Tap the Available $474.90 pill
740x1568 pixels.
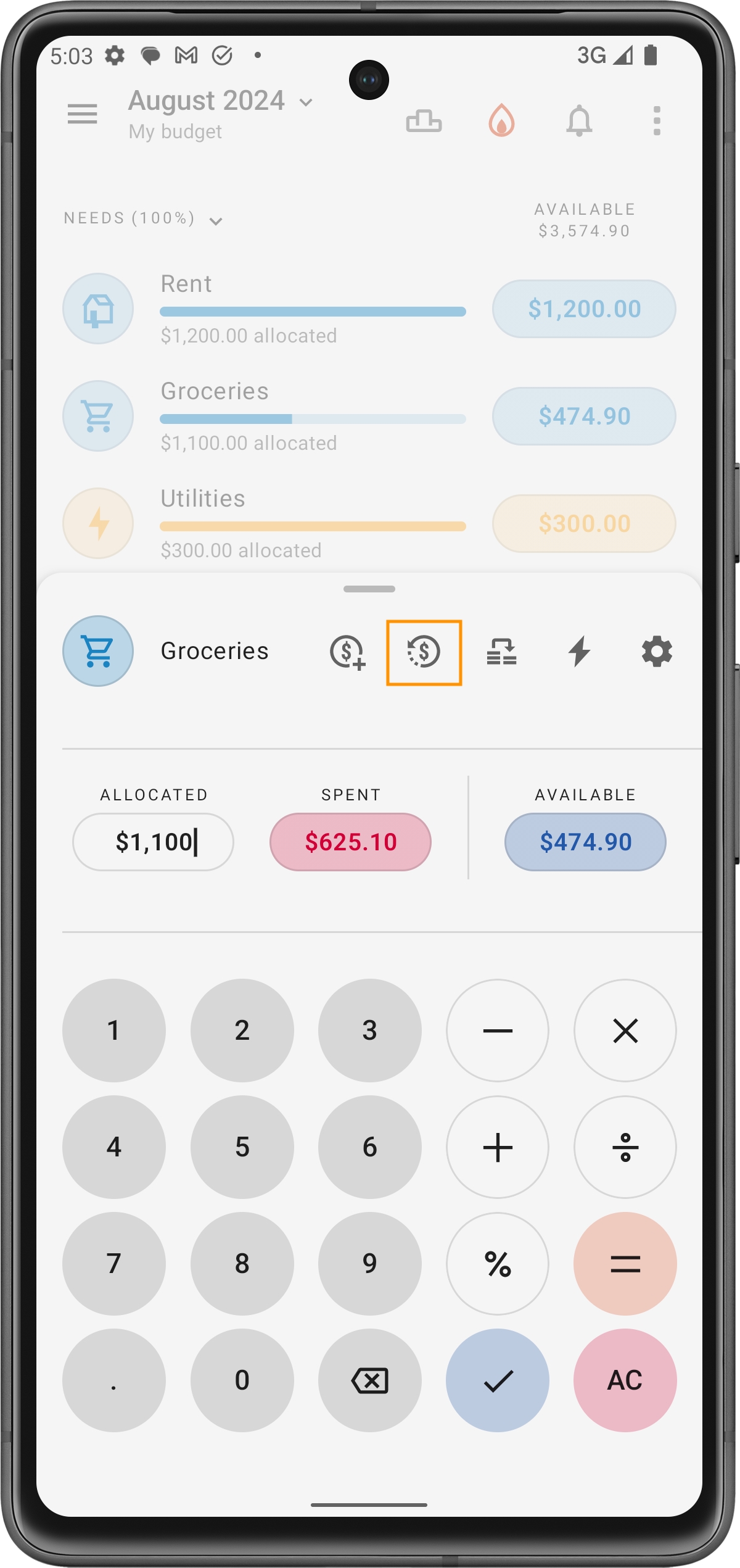[x=585, y=842]
